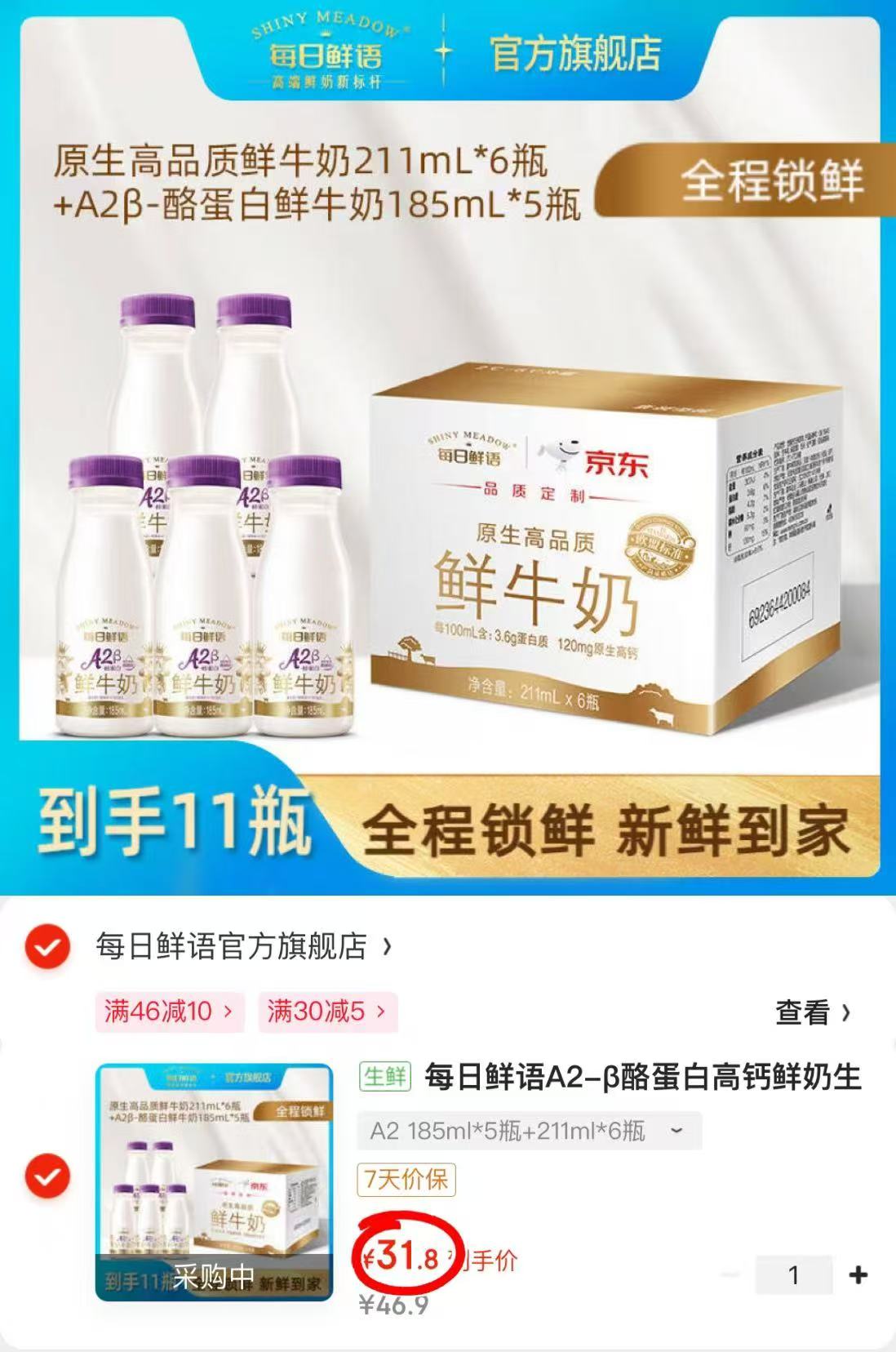The height and width of the screenshot is (1352, 896).
Task: Click the SHINY MEADOW brand logo
Action: point(324,52)
